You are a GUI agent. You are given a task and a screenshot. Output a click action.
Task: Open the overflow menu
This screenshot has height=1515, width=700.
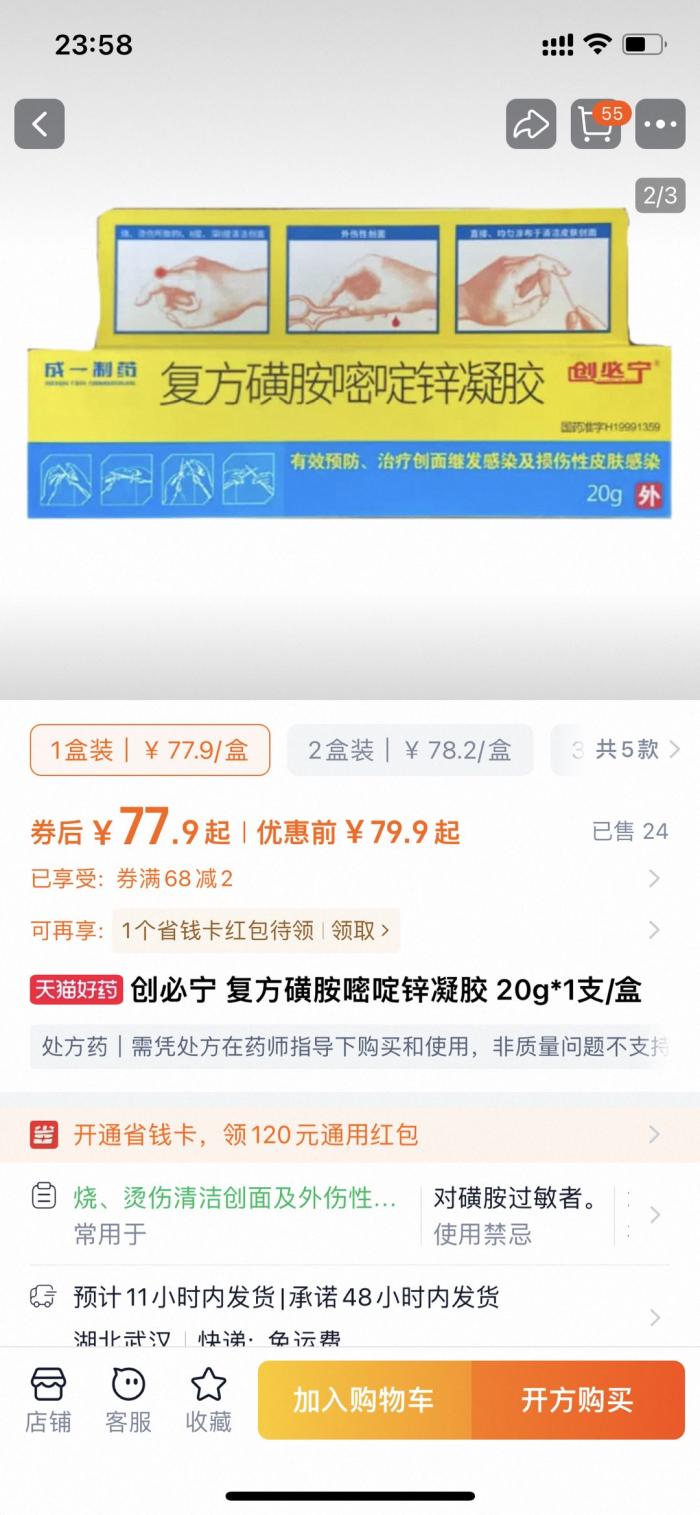coord(661,124)
